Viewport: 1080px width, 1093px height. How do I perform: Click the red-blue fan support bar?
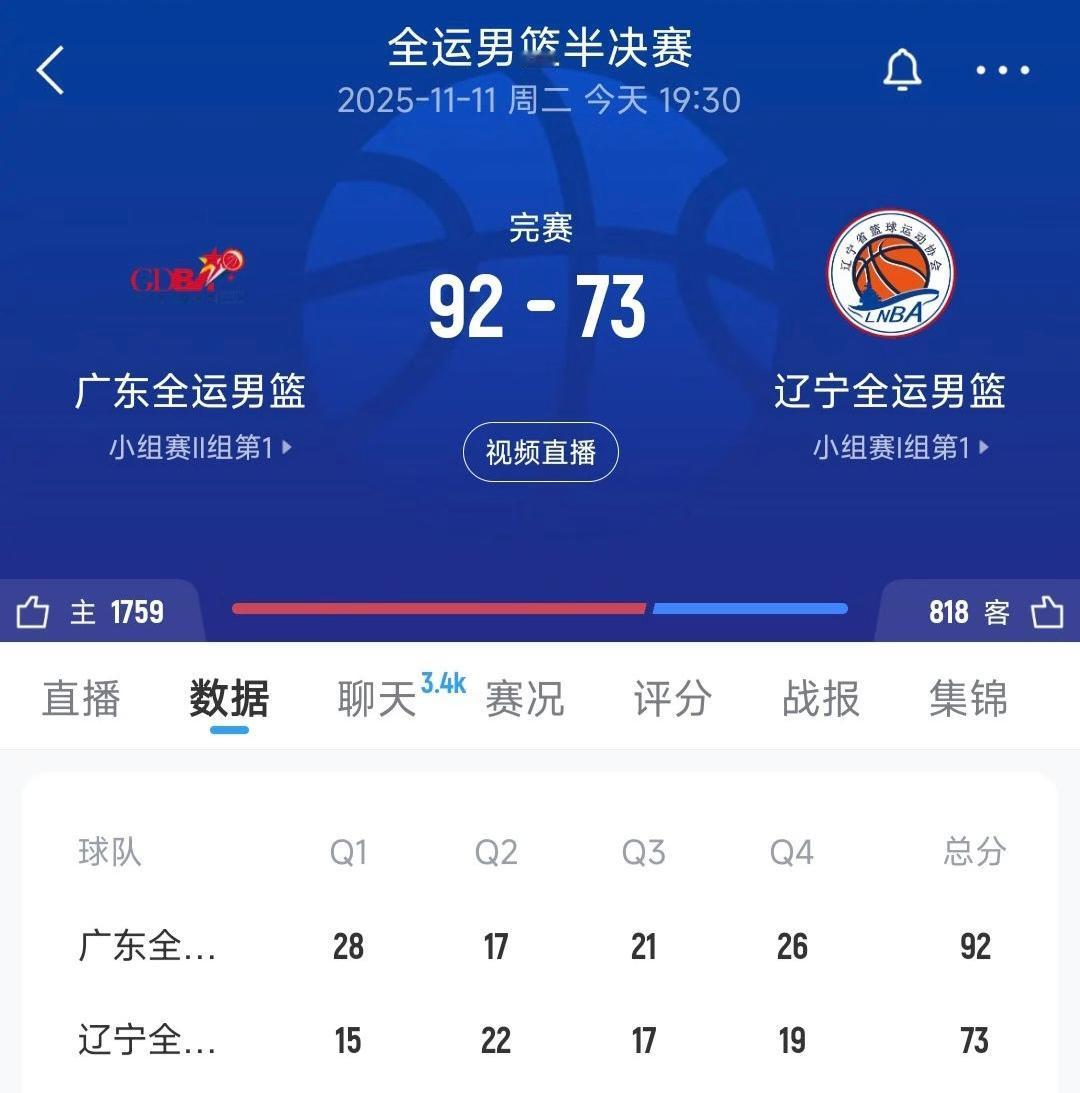point(540,608)
